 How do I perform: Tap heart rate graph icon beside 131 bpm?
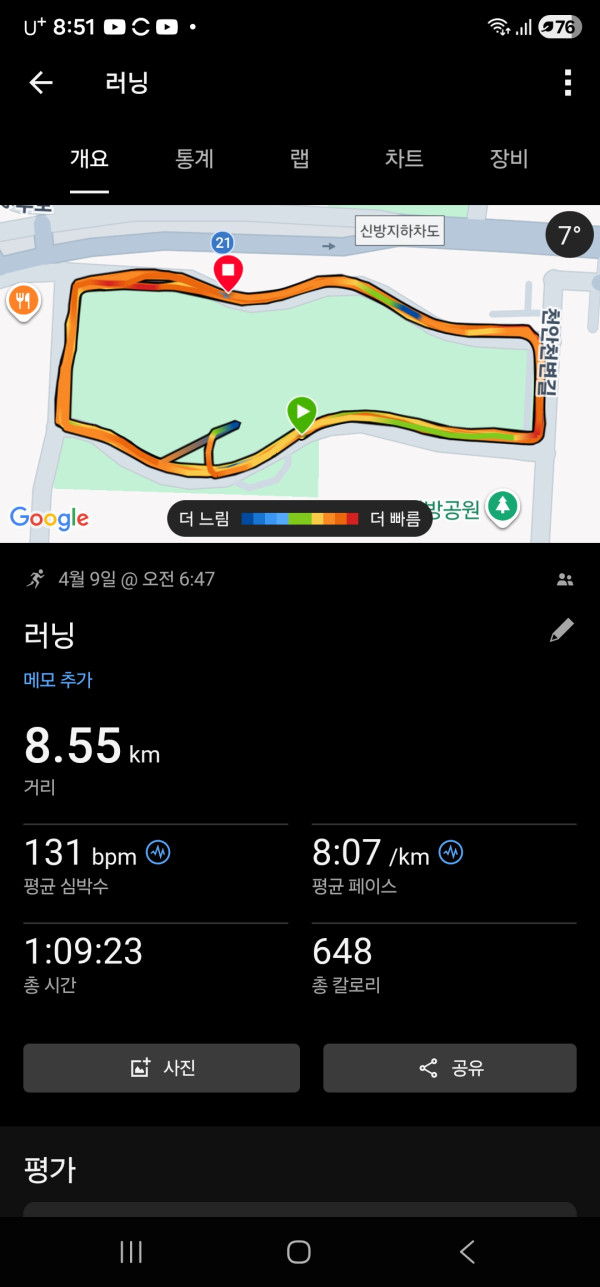point(158,853)
